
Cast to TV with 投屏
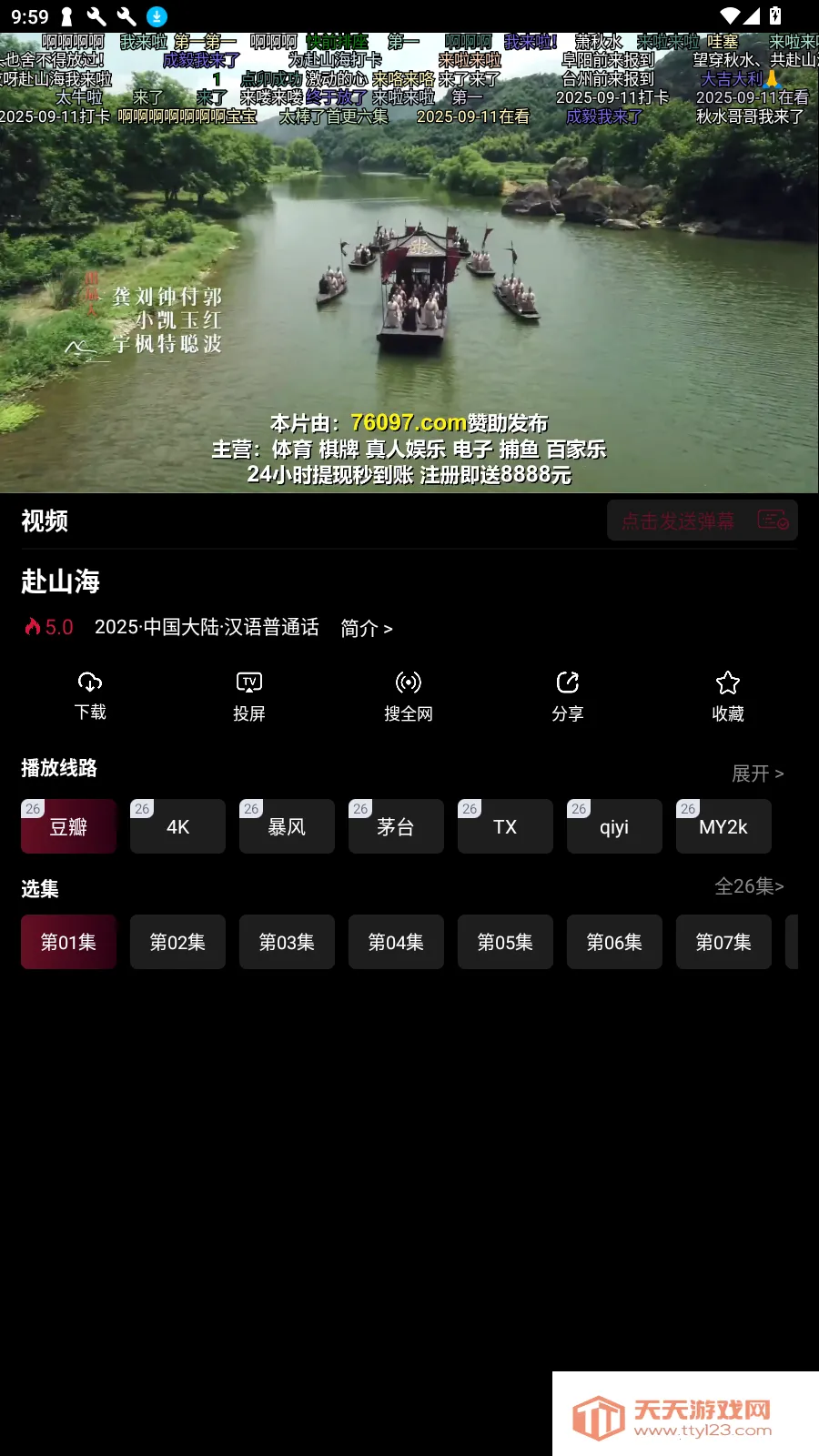point(248,695)
